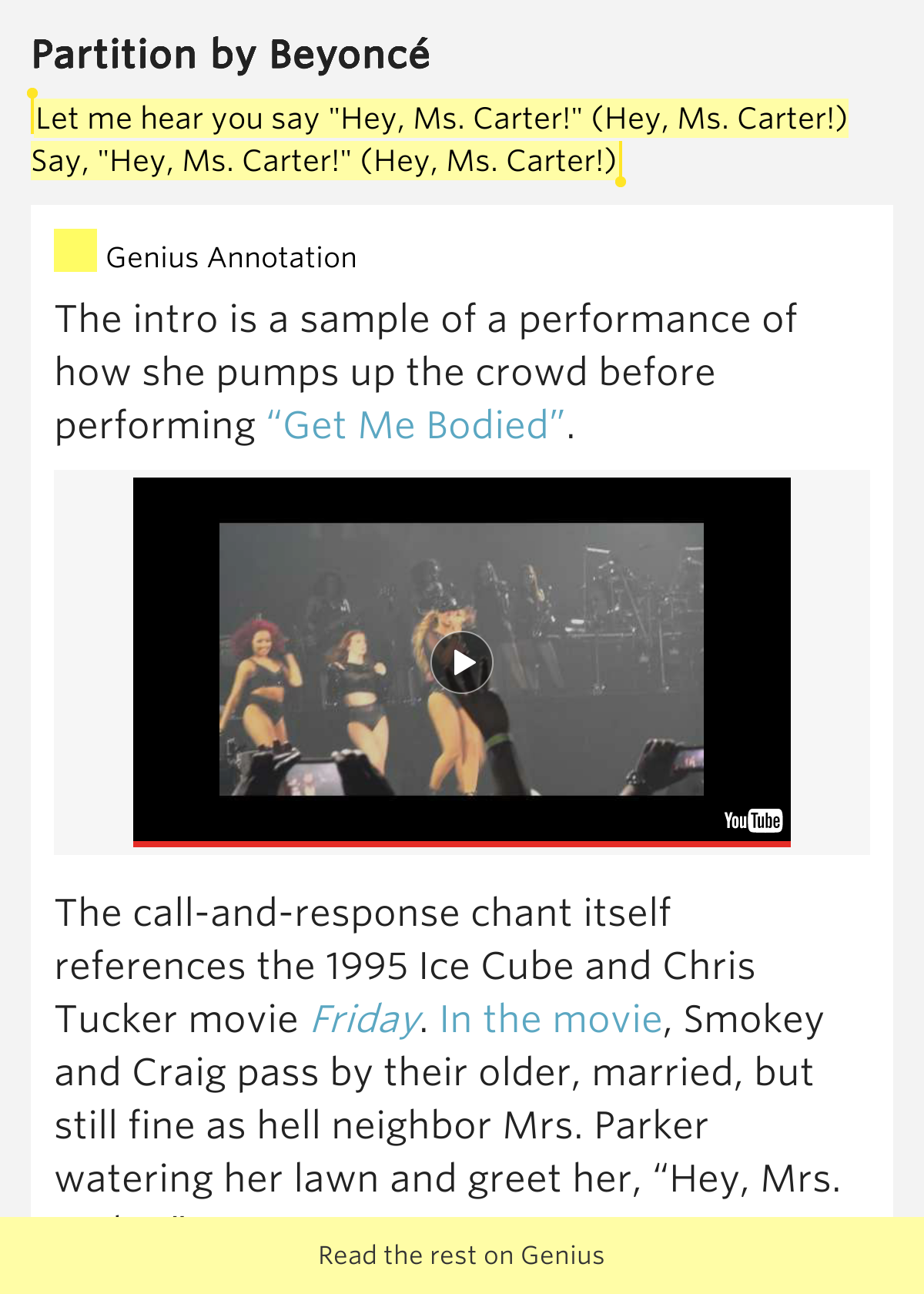The width and height of the screenshot is (924, 1294).
Task: Open the Friday movie link
Action: click(x=366, y=1020)
